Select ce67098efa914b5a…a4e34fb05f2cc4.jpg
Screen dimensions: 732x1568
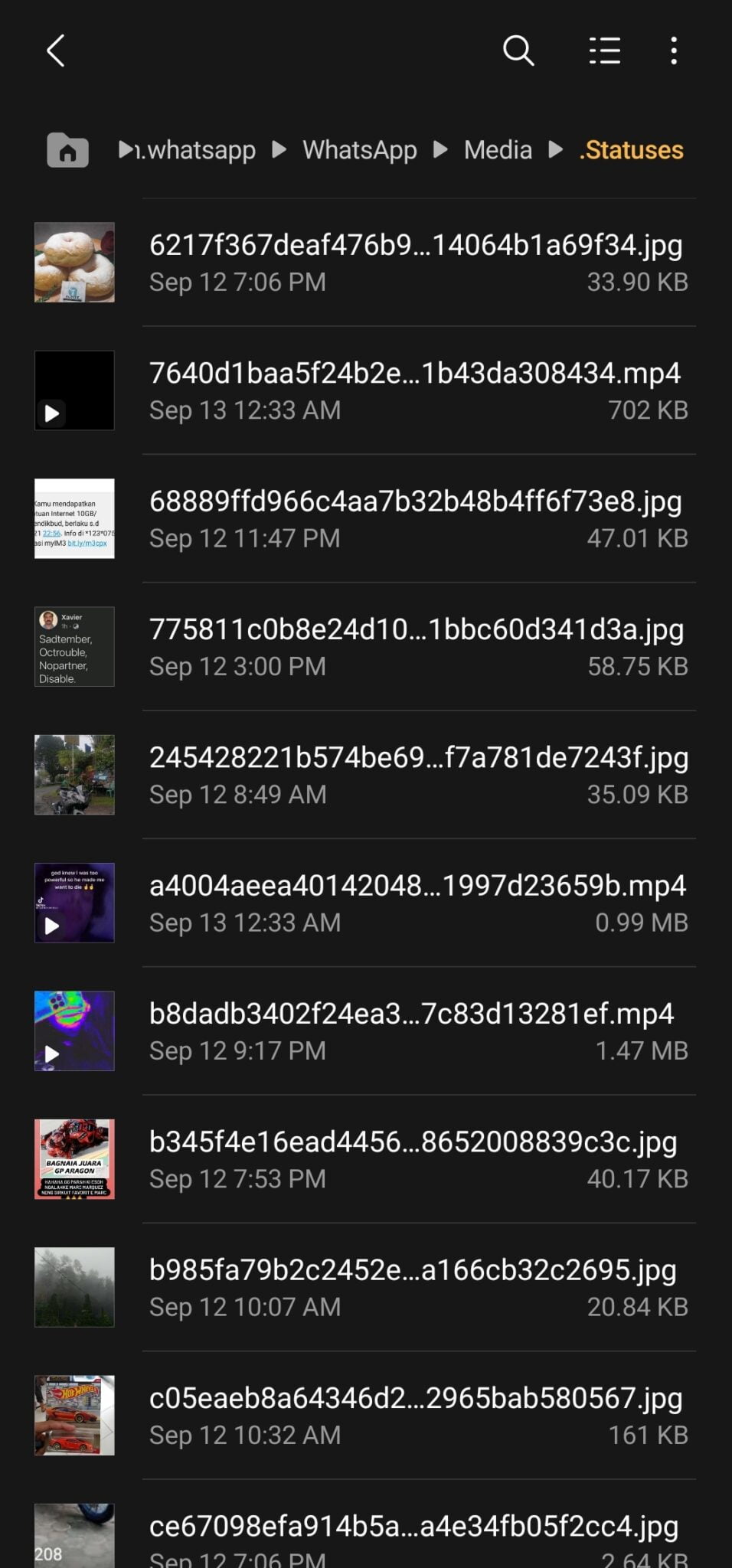[x=366, y=1524]
